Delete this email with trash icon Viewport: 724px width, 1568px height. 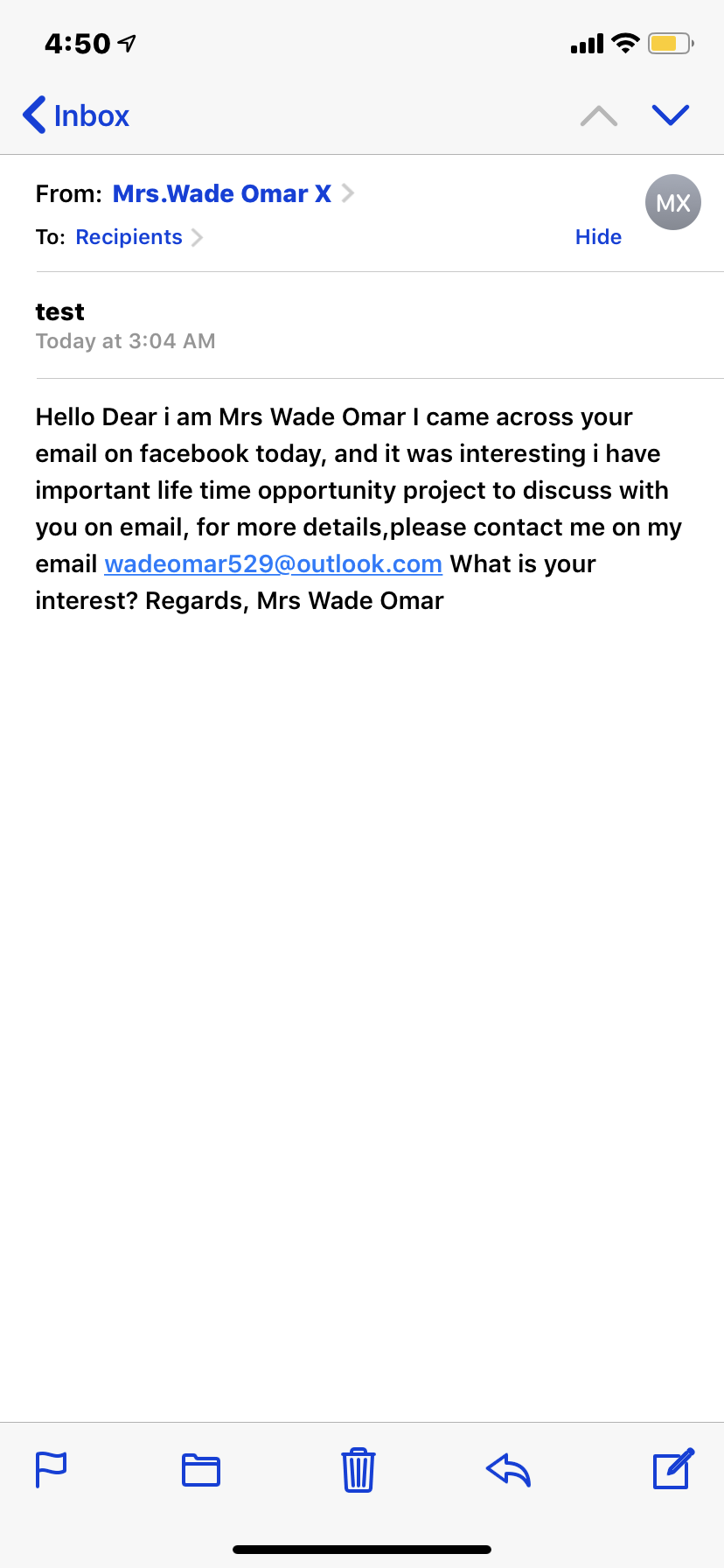tap(359, 1469)
